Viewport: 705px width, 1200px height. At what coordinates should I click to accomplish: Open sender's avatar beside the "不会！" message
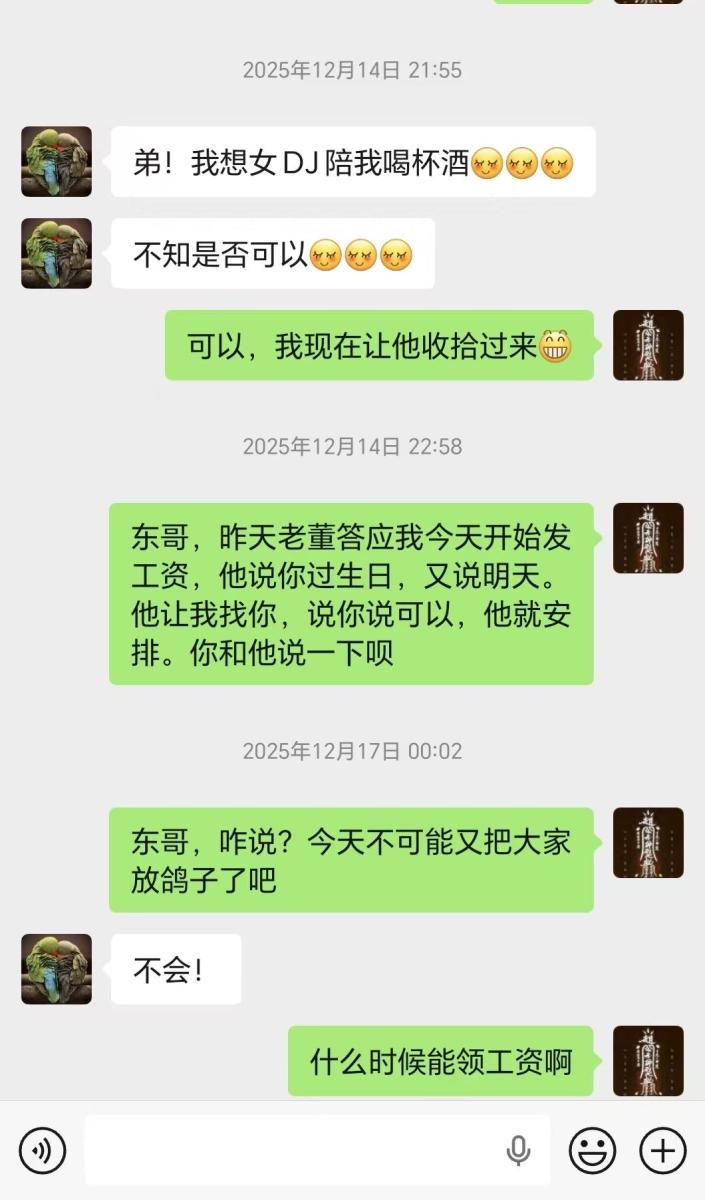[56, 969]
